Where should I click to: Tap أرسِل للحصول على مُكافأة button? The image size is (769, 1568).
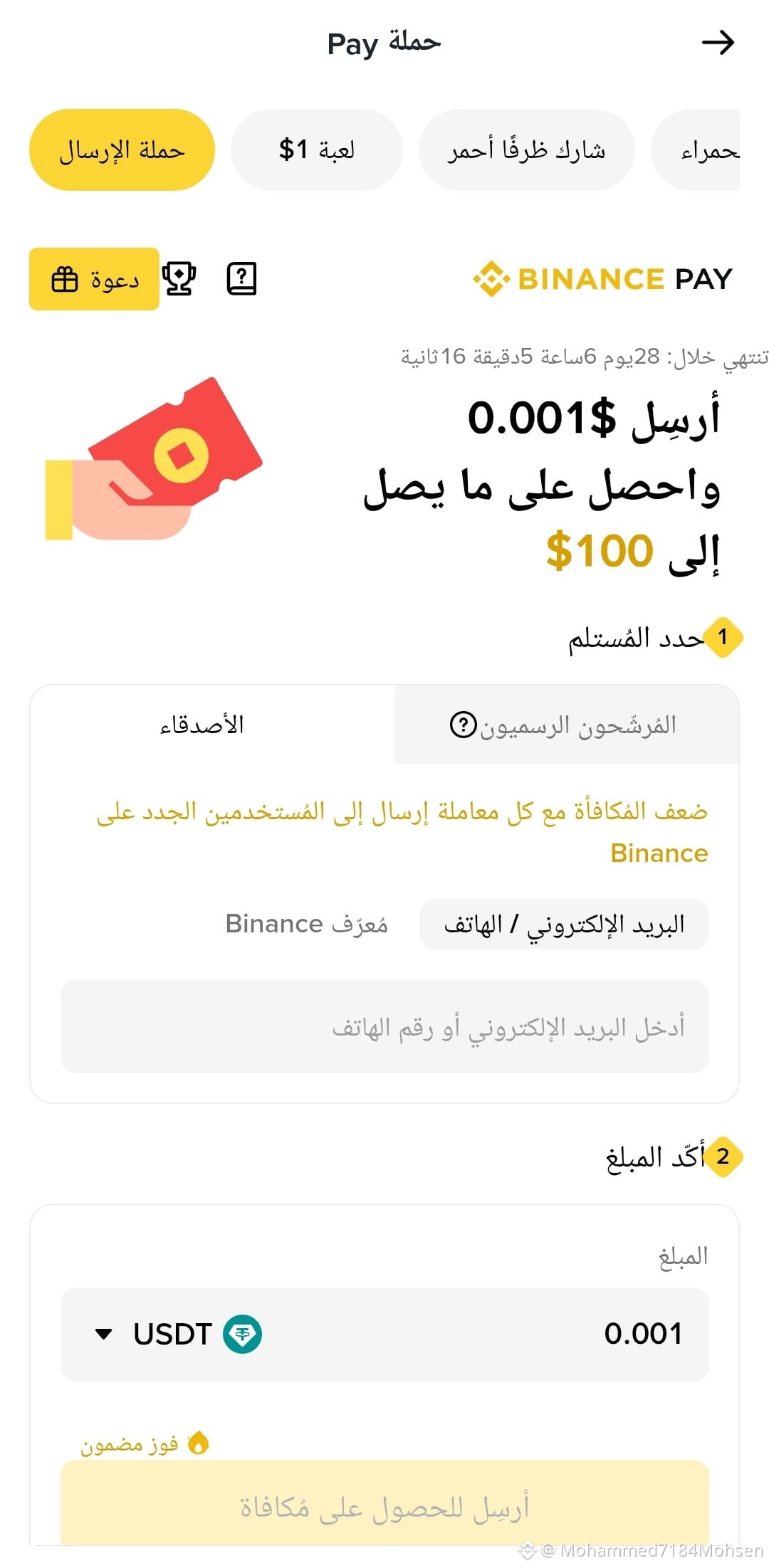click(x=384, y=1508)
